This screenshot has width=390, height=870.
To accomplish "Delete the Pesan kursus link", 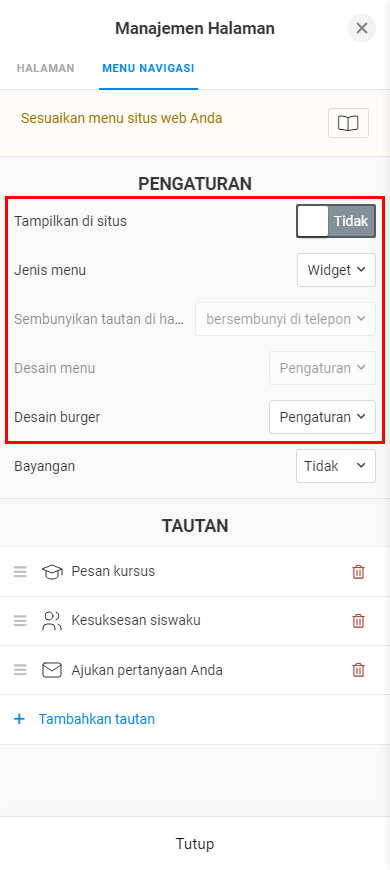I will pyautogui.click(x=358, y=571).
